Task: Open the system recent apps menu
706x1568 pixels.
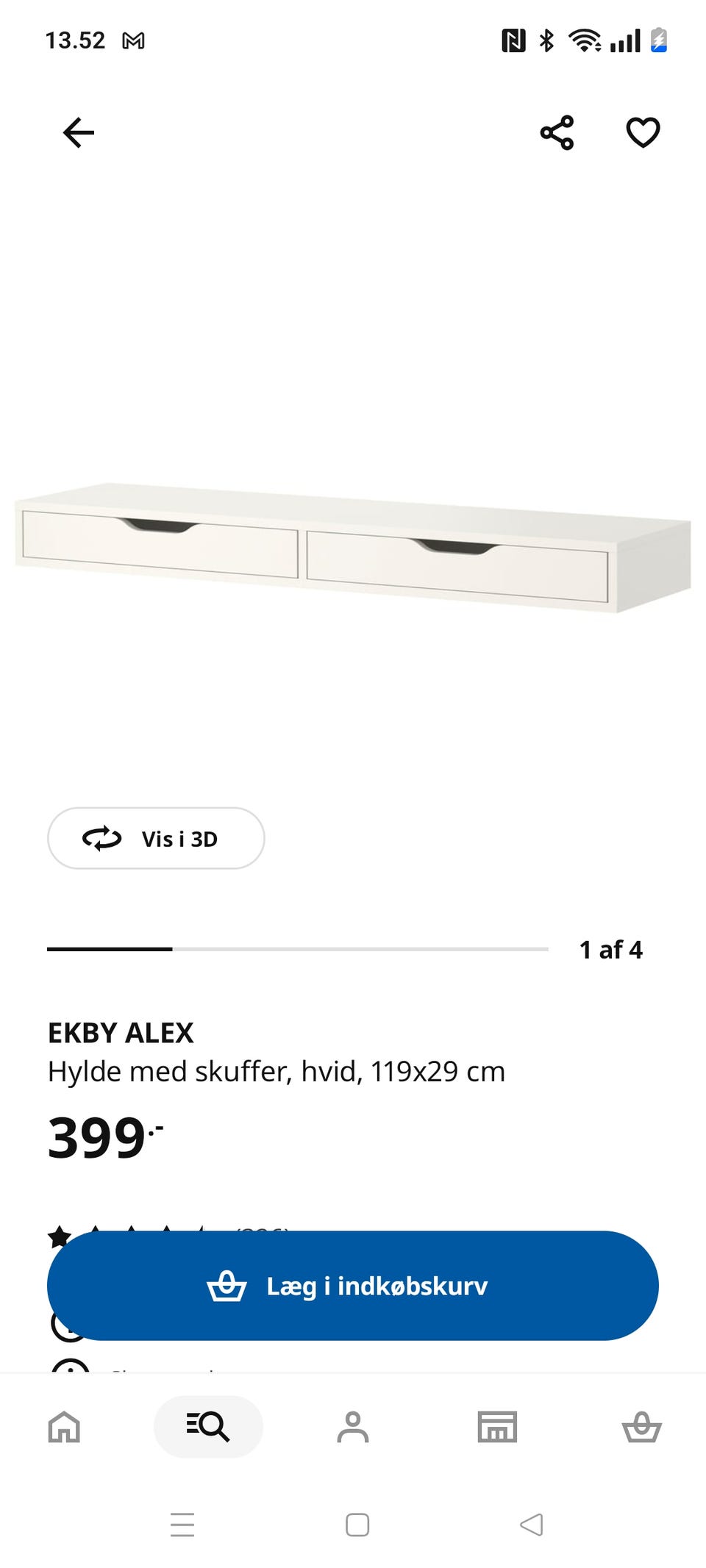Action: click(x=182, y=1525)
